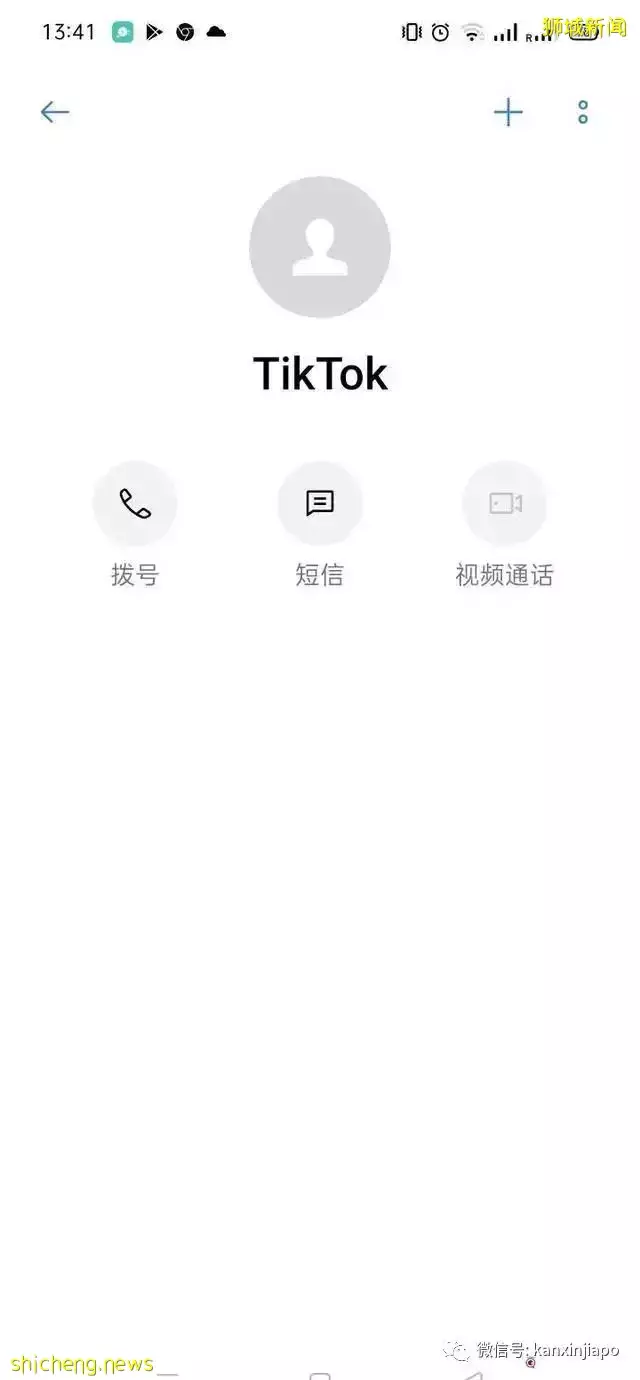This screenshot has width=640, height=1380.
Task: Open TikTok's contact avatar
Action: pos(320,247)
